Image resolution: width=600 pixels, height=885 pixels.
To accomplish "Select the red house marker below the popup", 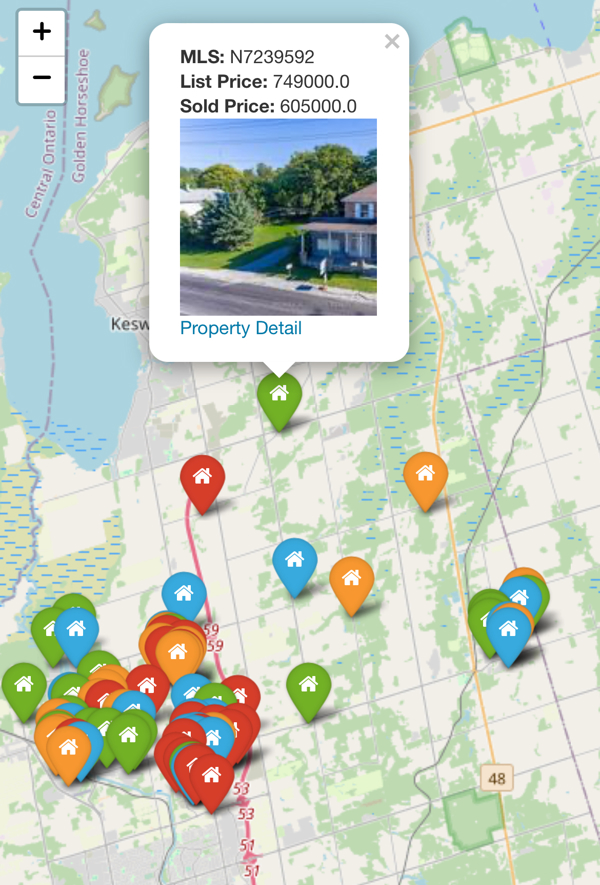I will pyautogui.click(x=202, y=478).
